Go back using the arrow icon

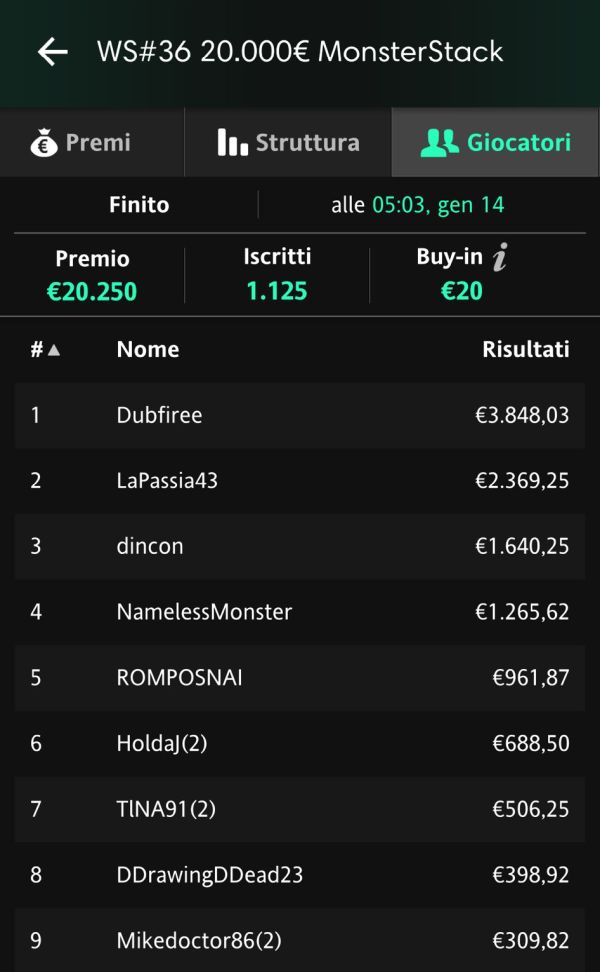pos(52,52)
